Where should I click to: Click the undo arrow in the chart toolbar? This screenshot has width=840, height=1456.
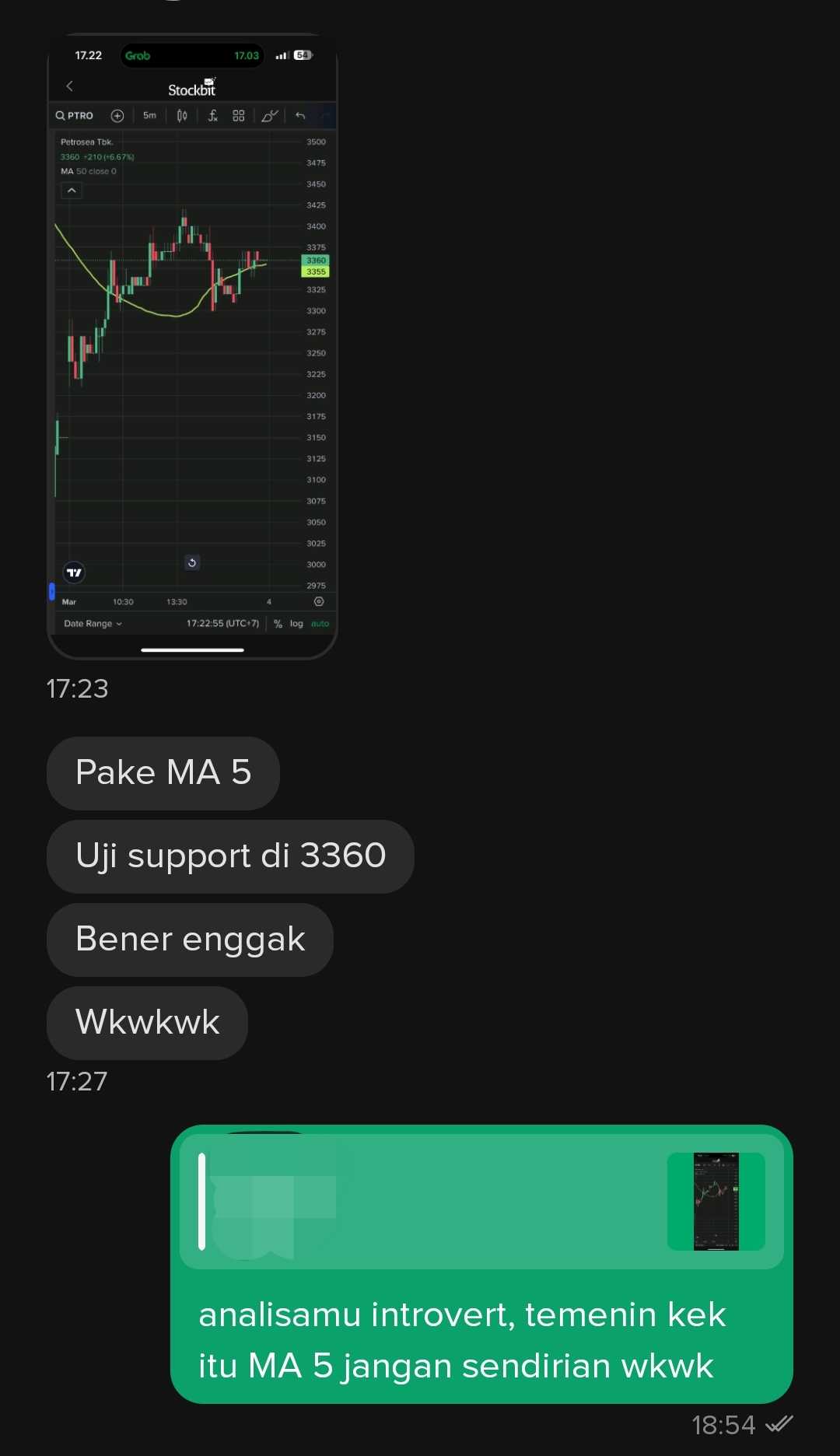[x=301, y=115]
